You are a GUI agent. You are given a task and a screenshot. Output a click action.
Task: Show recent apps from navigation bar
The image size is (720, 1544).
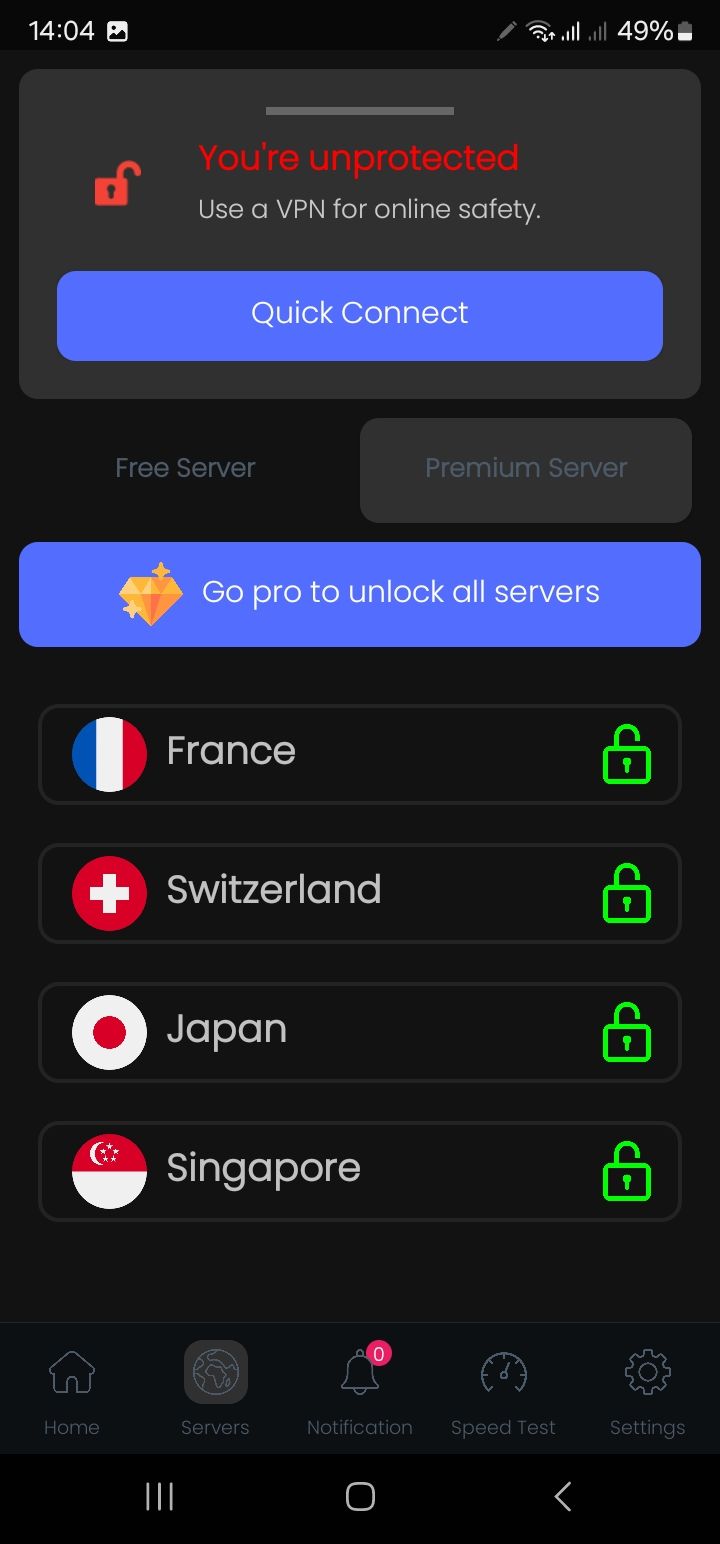160,1497
